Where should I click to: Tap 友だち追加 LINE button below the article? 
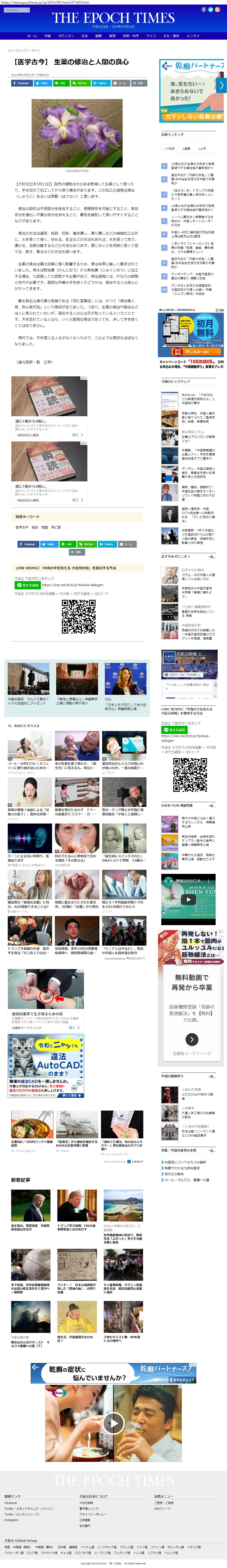click(x=27, y=585)
